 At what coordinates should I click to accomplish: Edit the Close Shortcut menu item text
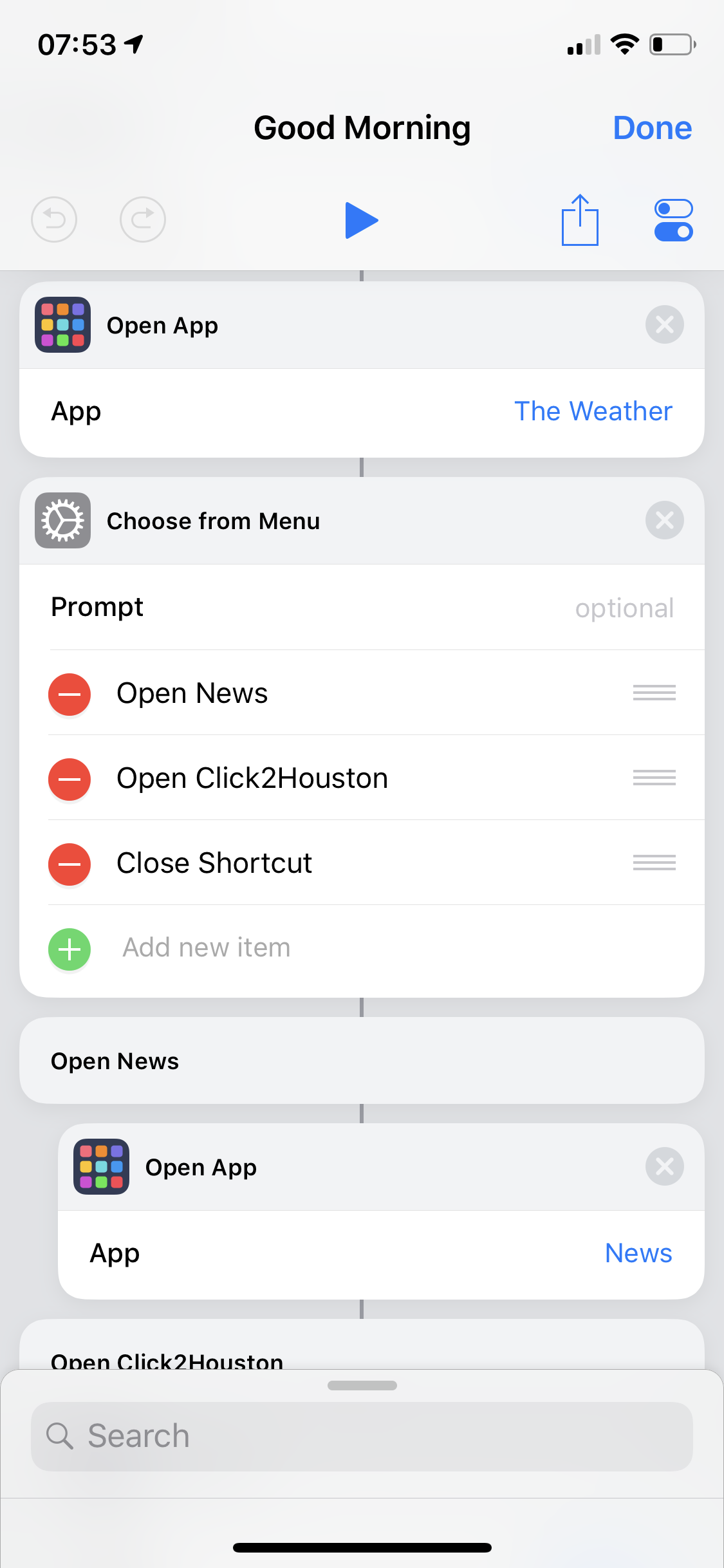(214, 863)
